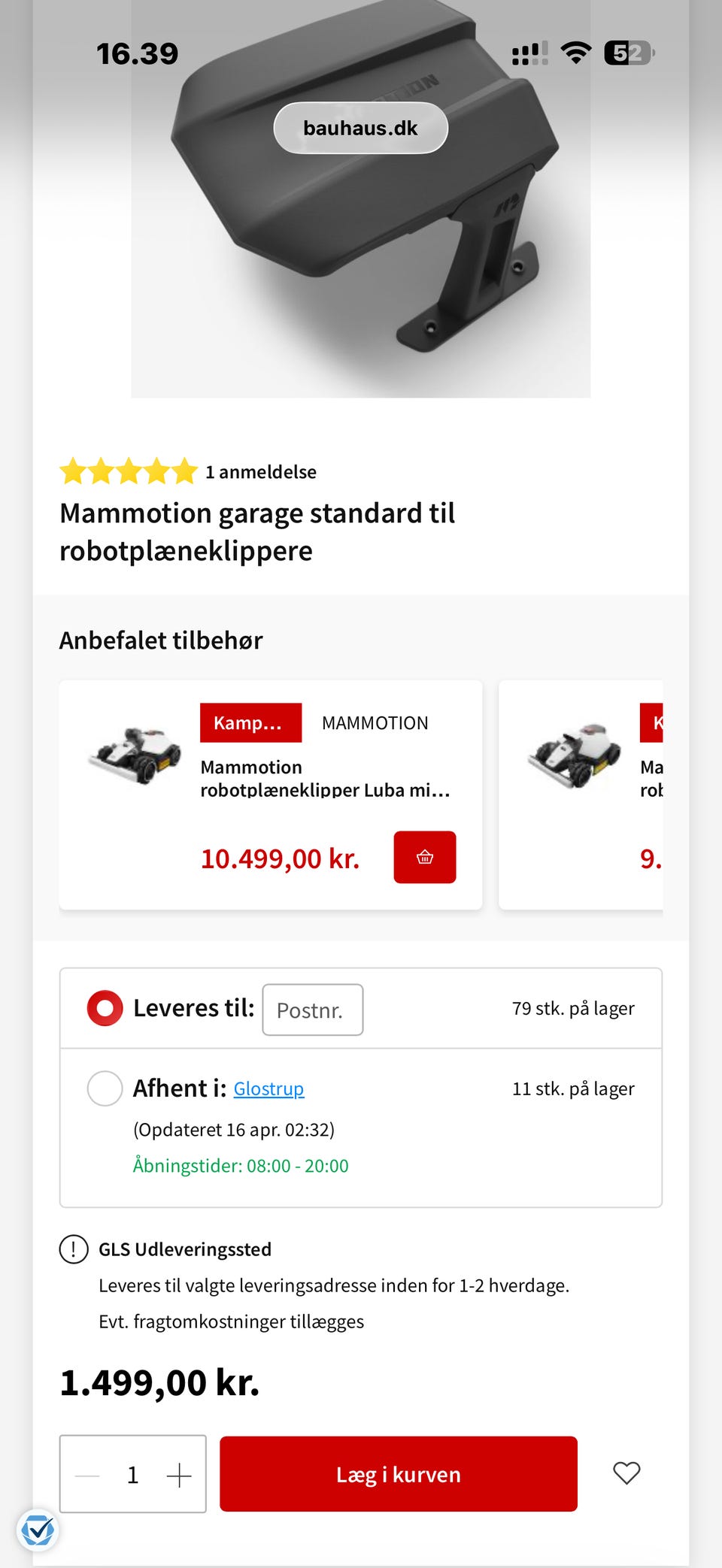Choose Glostrup as pickup store
The image size is (722, 1568).
[269, 1088]
